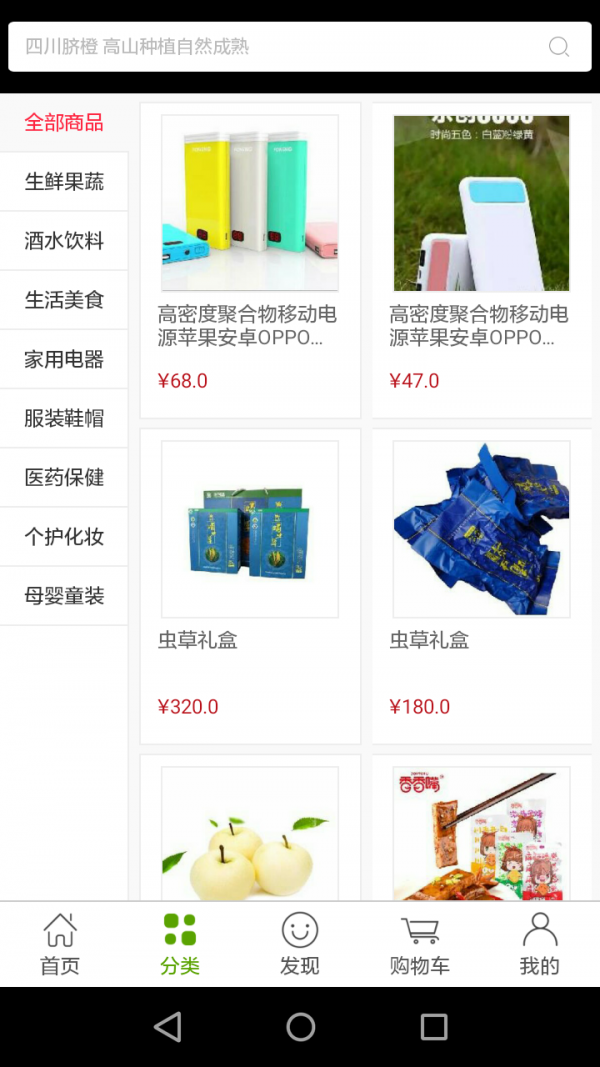This screenshot has height=1067, width=600.
Task: Choose the 生活美食 category
Action: 64,300
